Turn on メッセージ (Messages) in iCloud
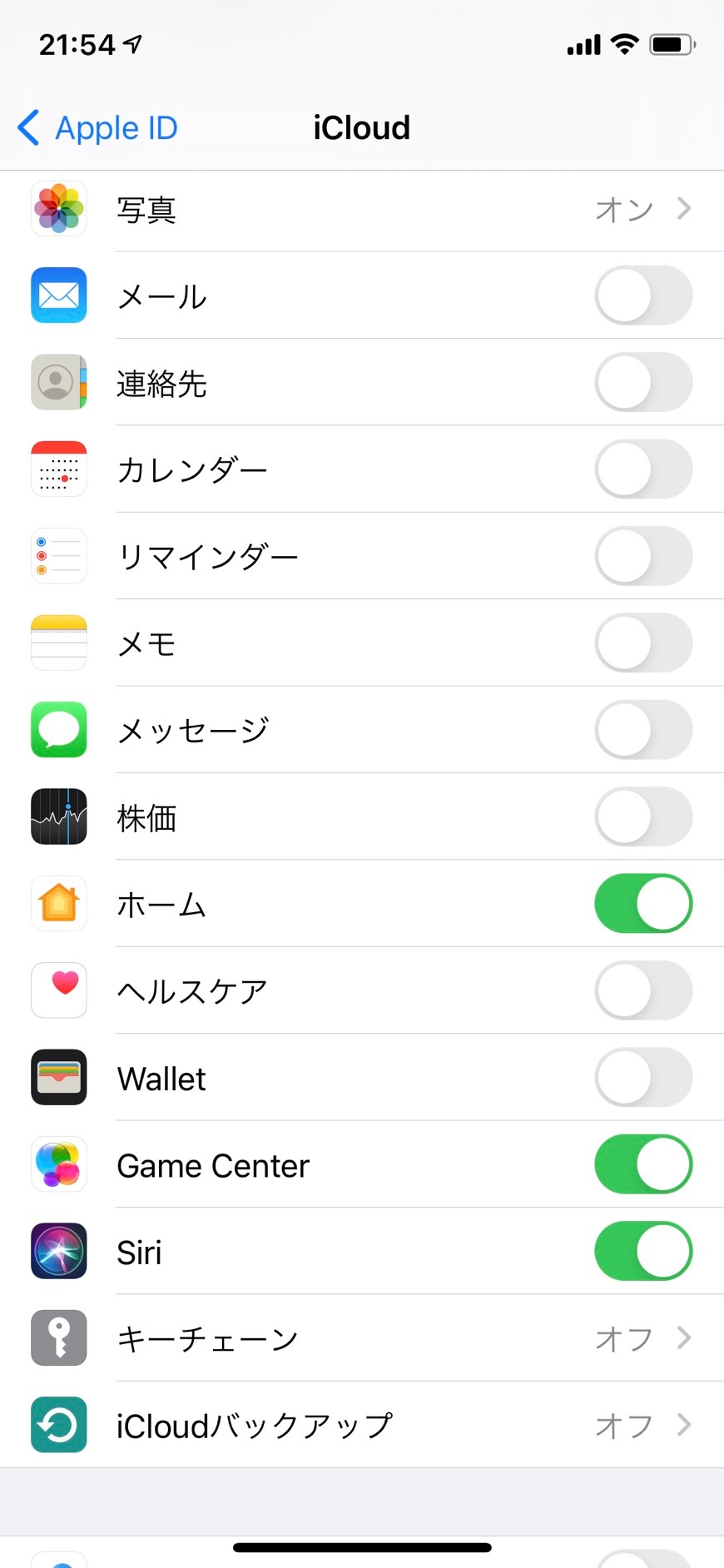Viewport: 724px width, 1568px height. [642, 730]
